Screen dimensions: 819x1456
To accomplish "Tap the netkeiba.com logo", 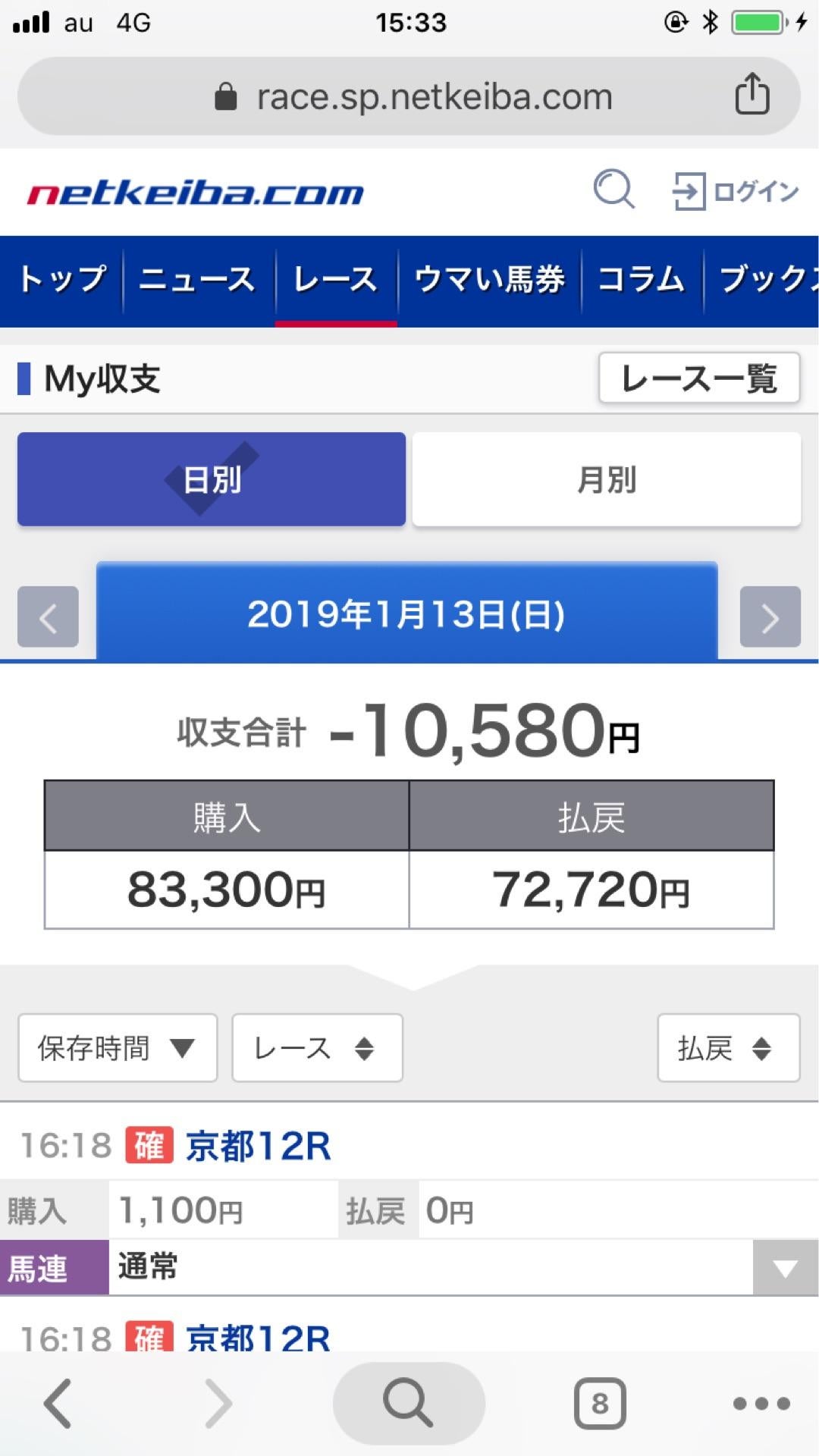I will point(194,193).
